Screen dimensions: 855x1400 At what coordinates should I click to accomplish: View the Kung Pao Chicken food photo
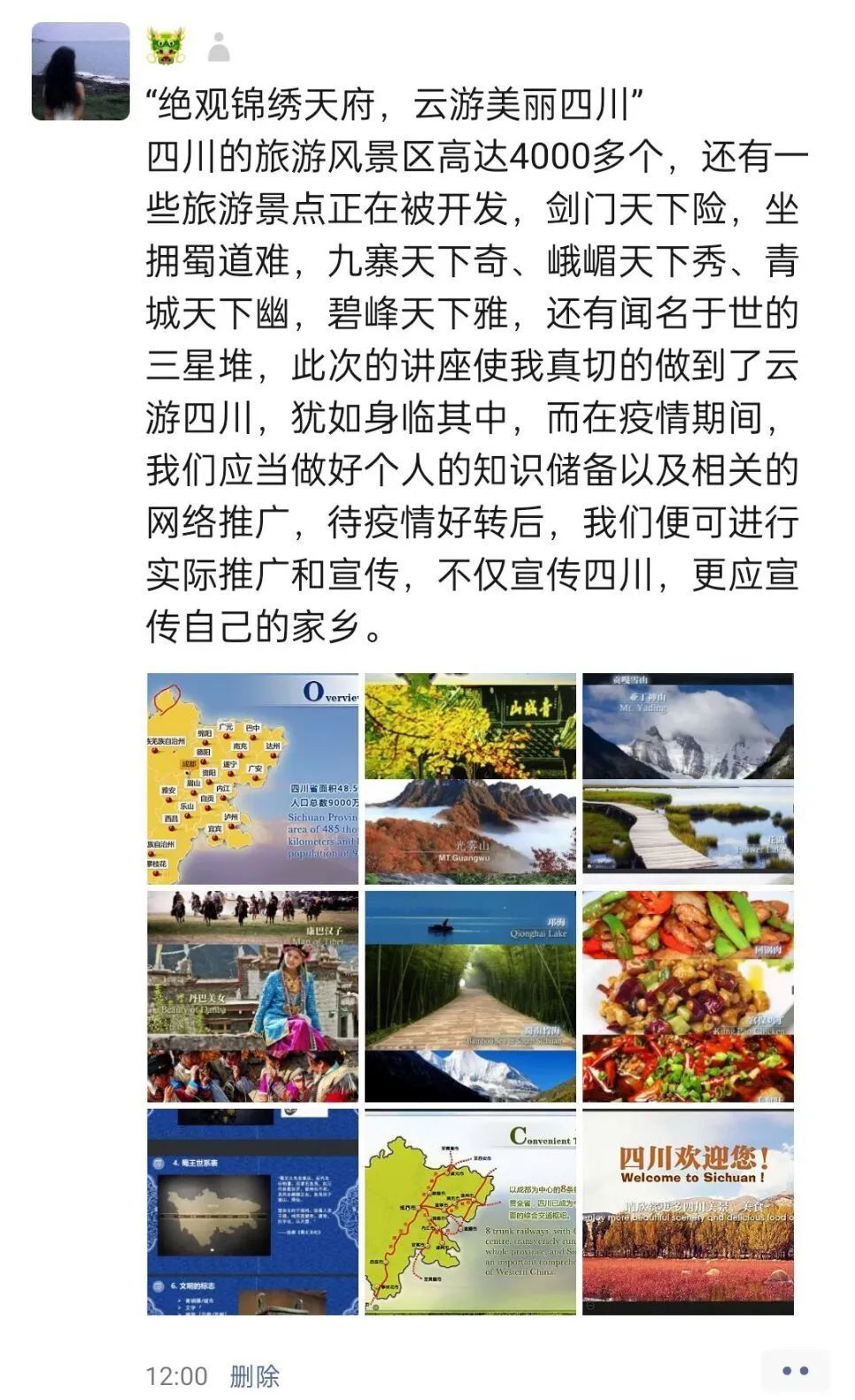tap(688, 996)
